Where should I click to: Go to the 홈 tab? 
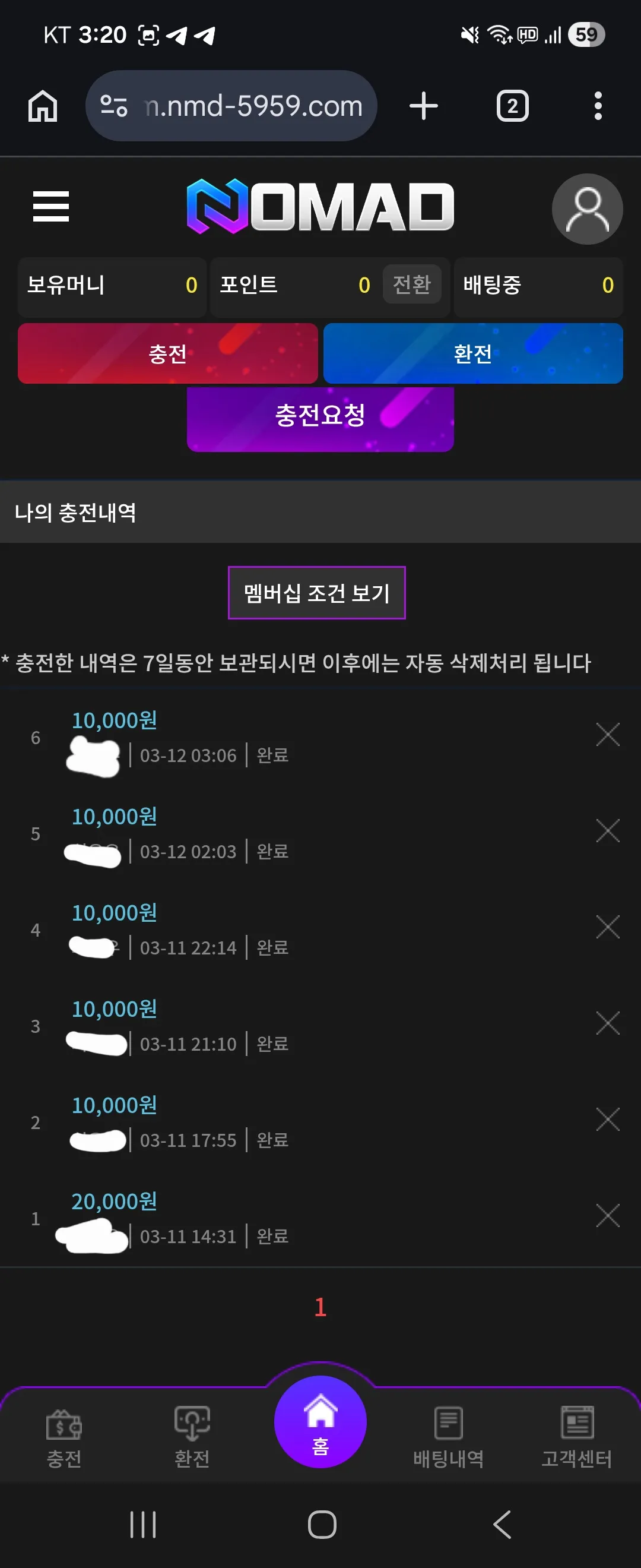point(320,1422)
